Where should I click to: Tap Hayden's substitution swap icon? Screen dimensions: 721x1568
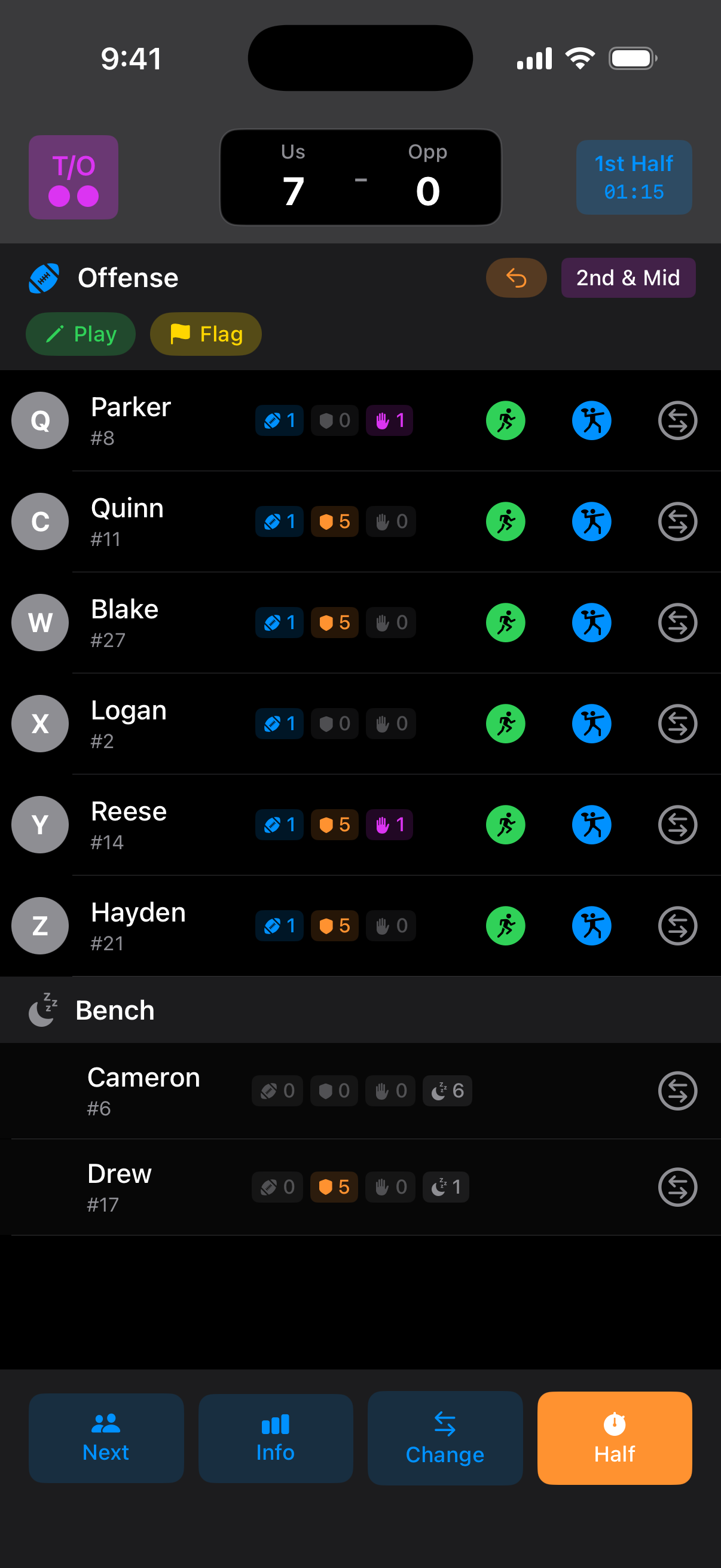click(677, 926)
